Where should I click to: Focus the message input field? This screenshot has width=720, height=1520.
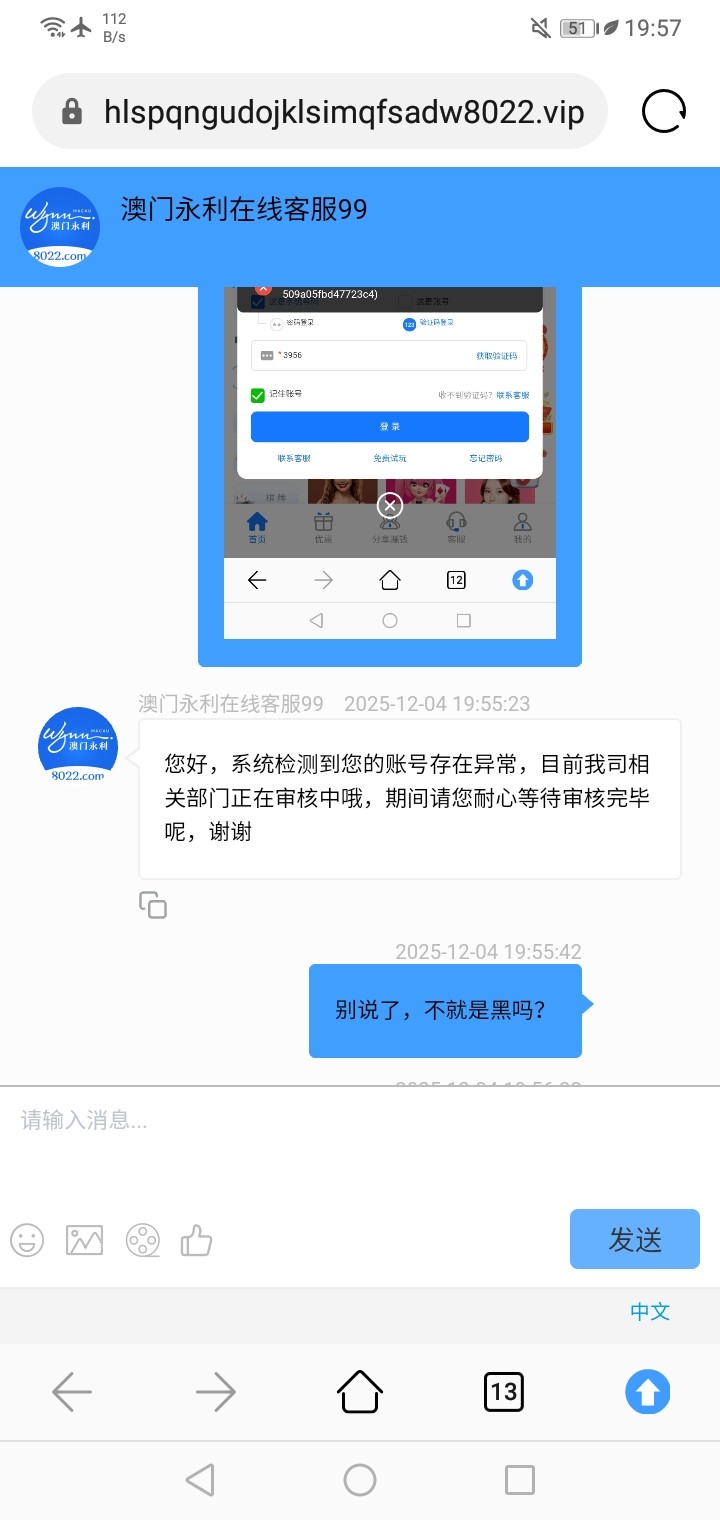coord(360,1140)
